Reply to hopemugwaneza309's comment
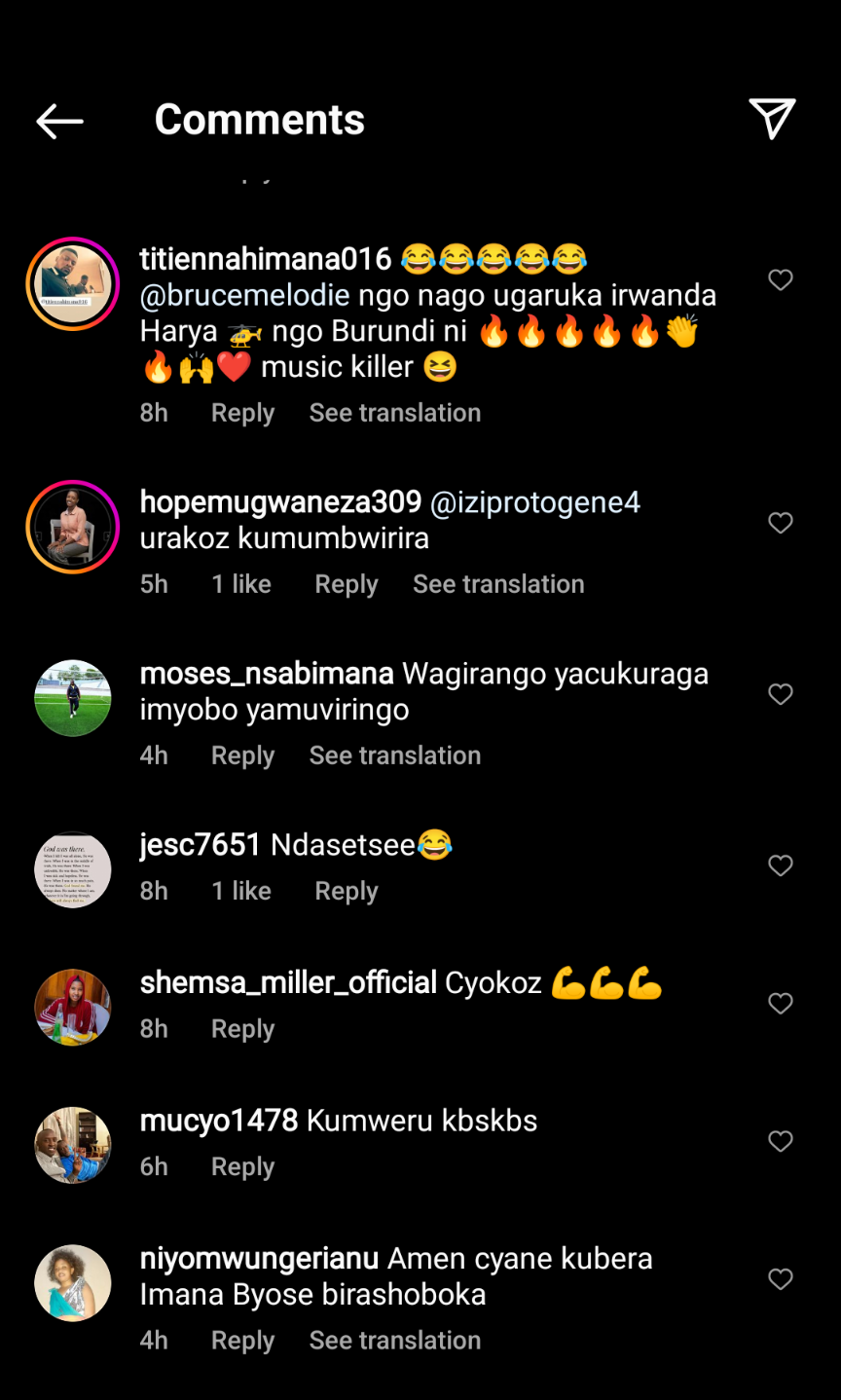Image resolution: width=841 pixels, height=1400 pixels. point(346,584)
